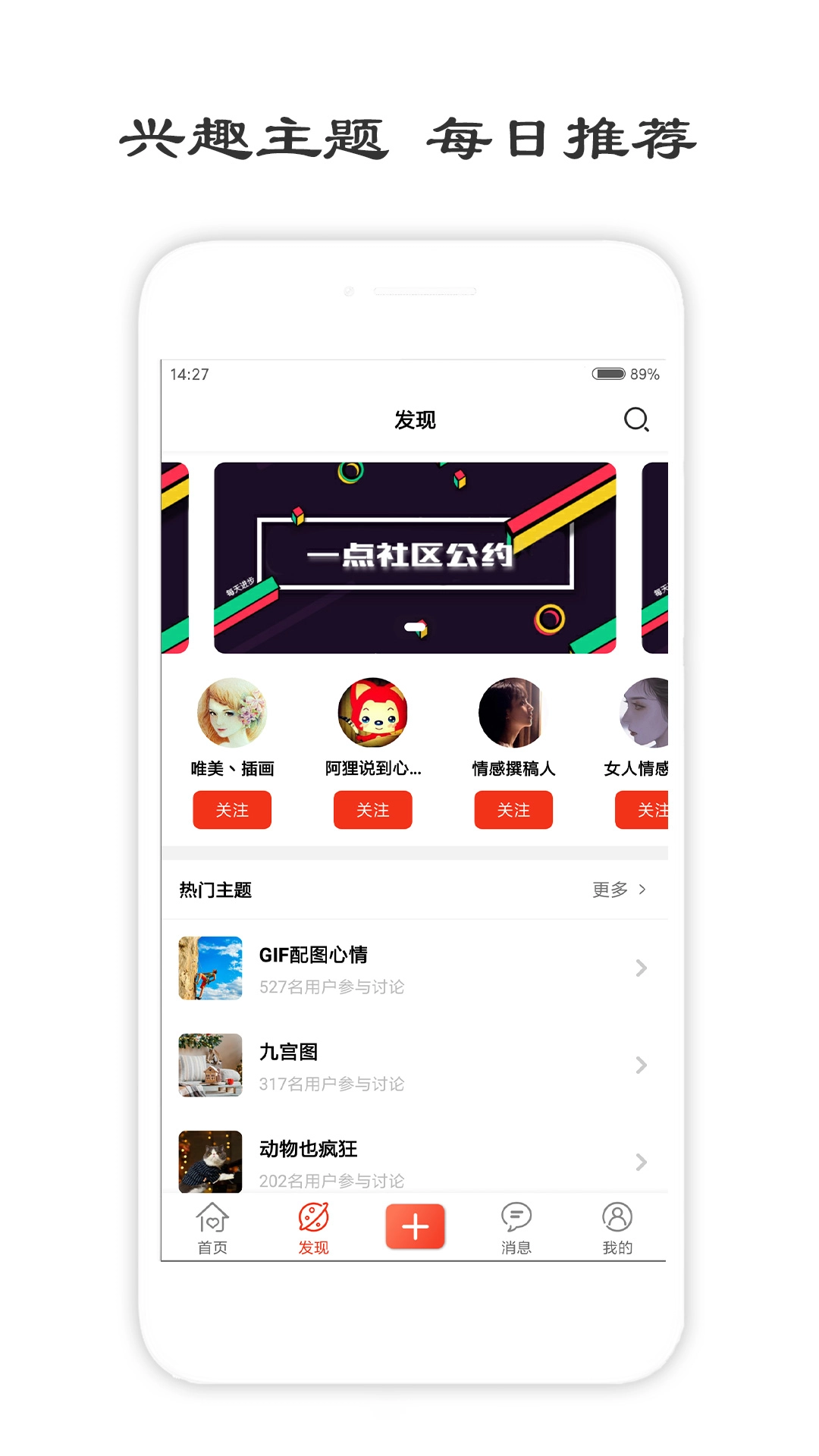
Task: Expand the GIF配图心情 topic chevron
Action: 641,968
